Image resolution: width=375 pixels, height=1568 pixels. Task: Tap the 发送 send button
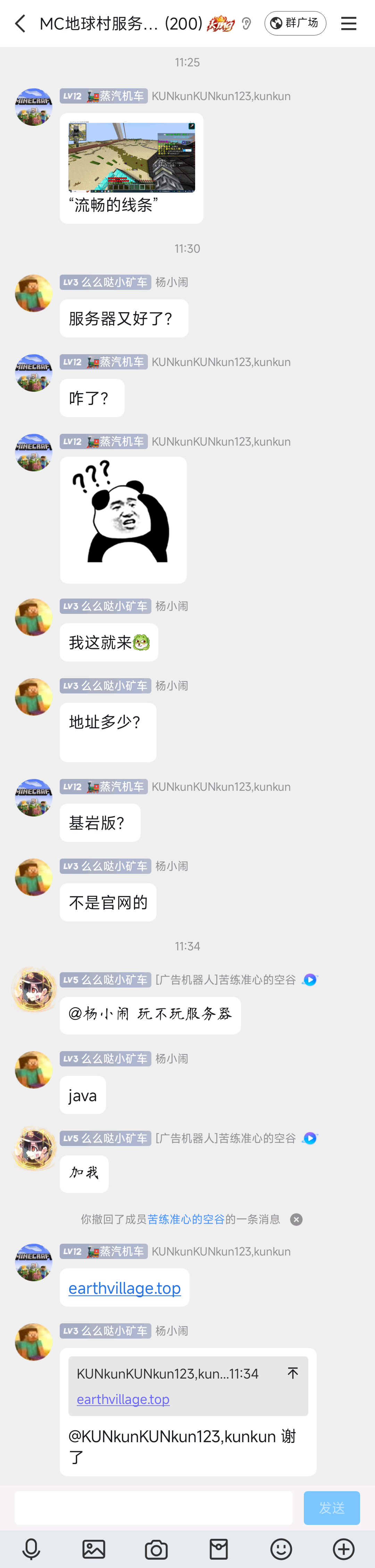[x=331, y=1507]
